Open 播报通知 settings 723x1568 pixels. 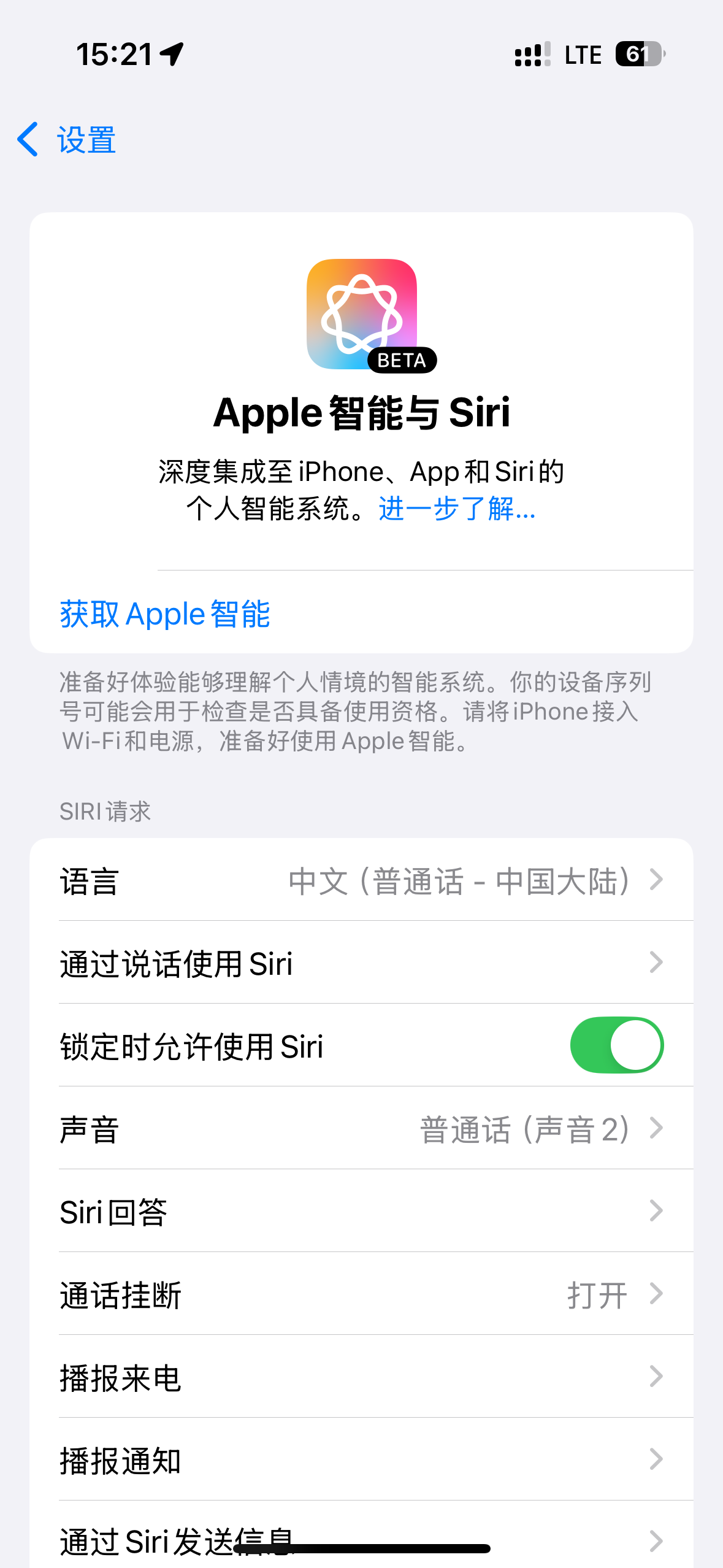(x=361, y=1460)
